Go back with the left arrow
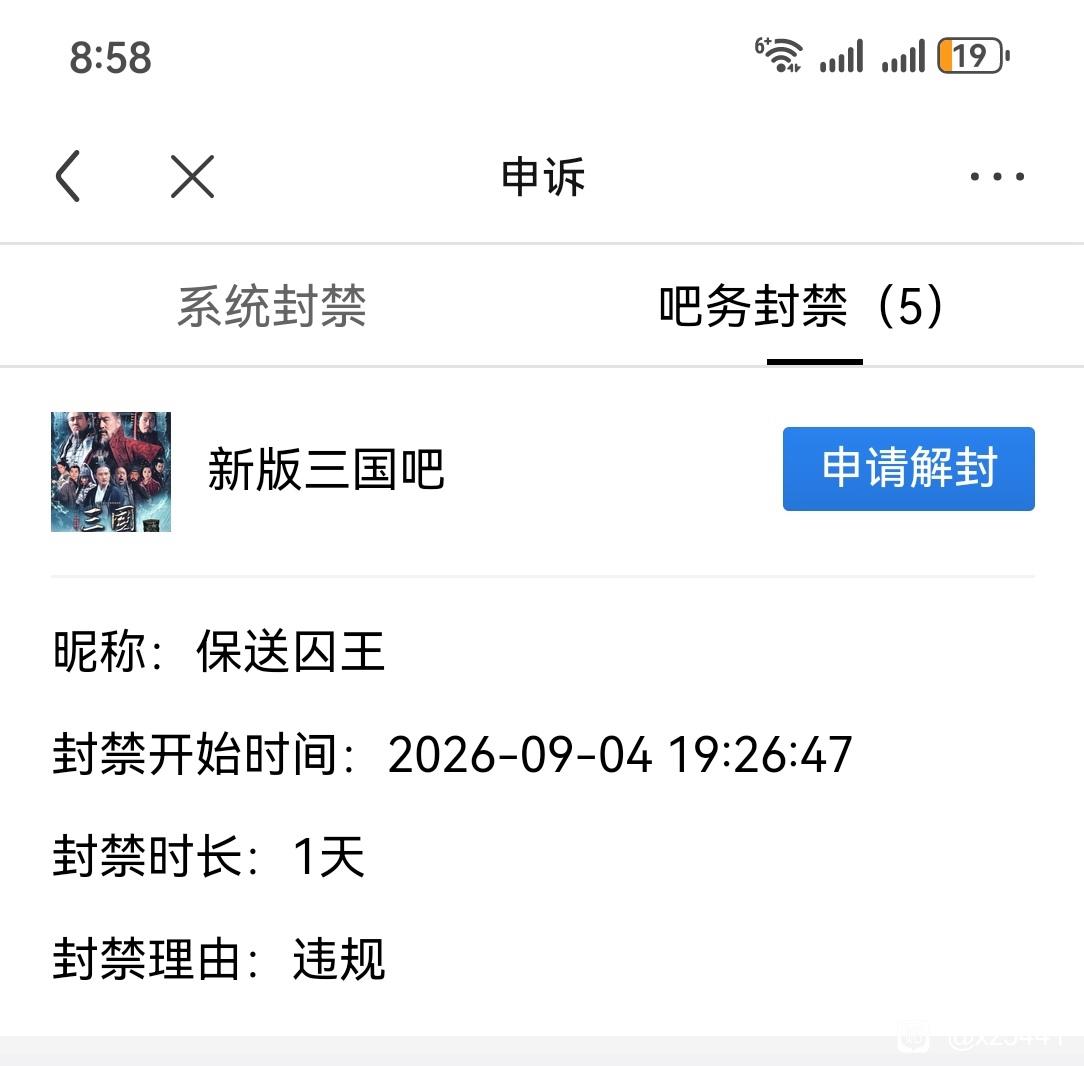 click(x=68, y=176)
